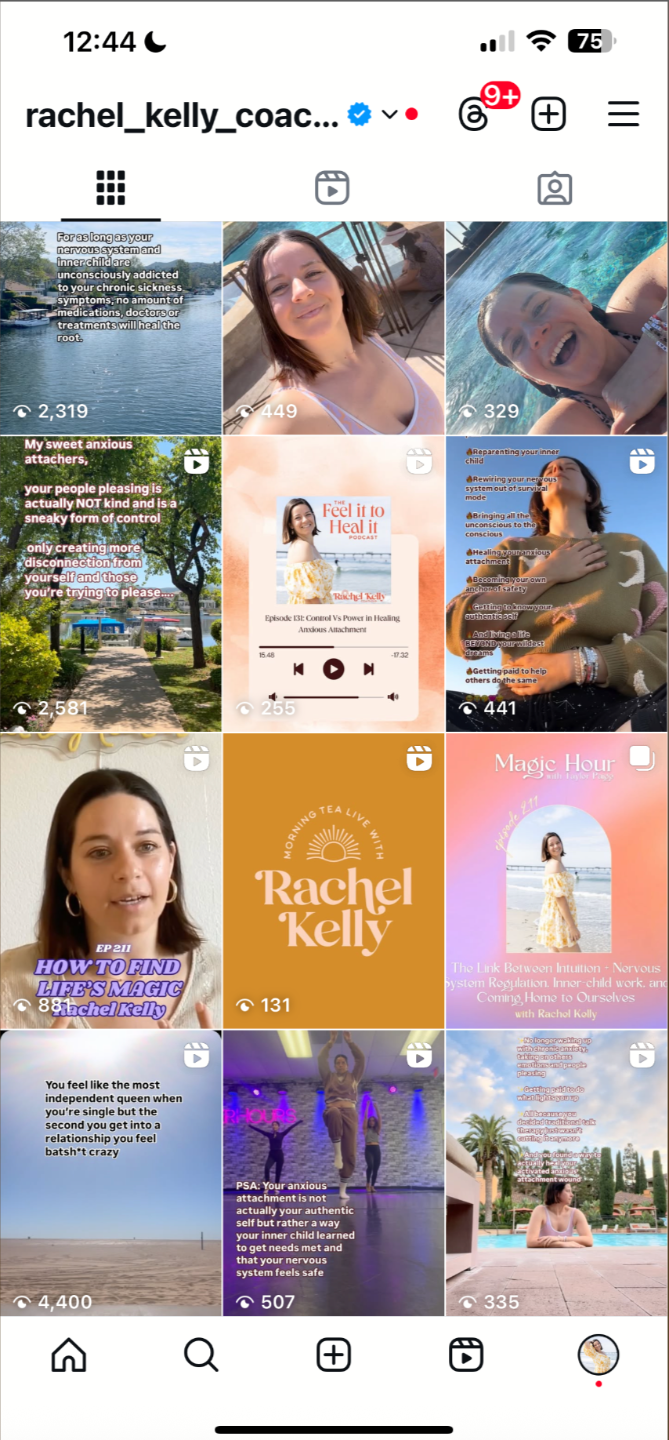Tap the create post button in bottom bar
669x1440 pixels.
point(333,1355)
